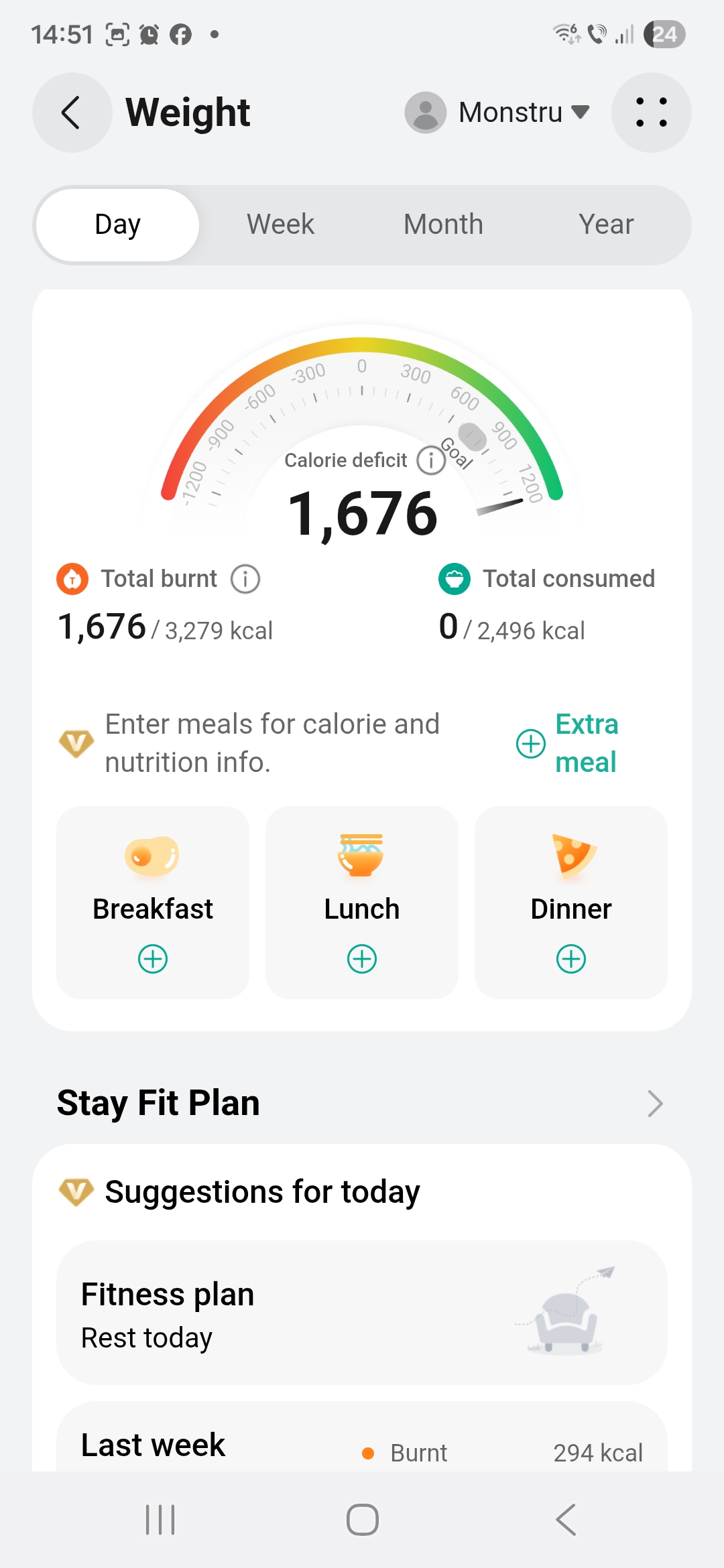The width and height of the screenshot is (724, 1568).
Task: Add a Lunch entry
Action: pyautogui.click(x=362, y=958)
